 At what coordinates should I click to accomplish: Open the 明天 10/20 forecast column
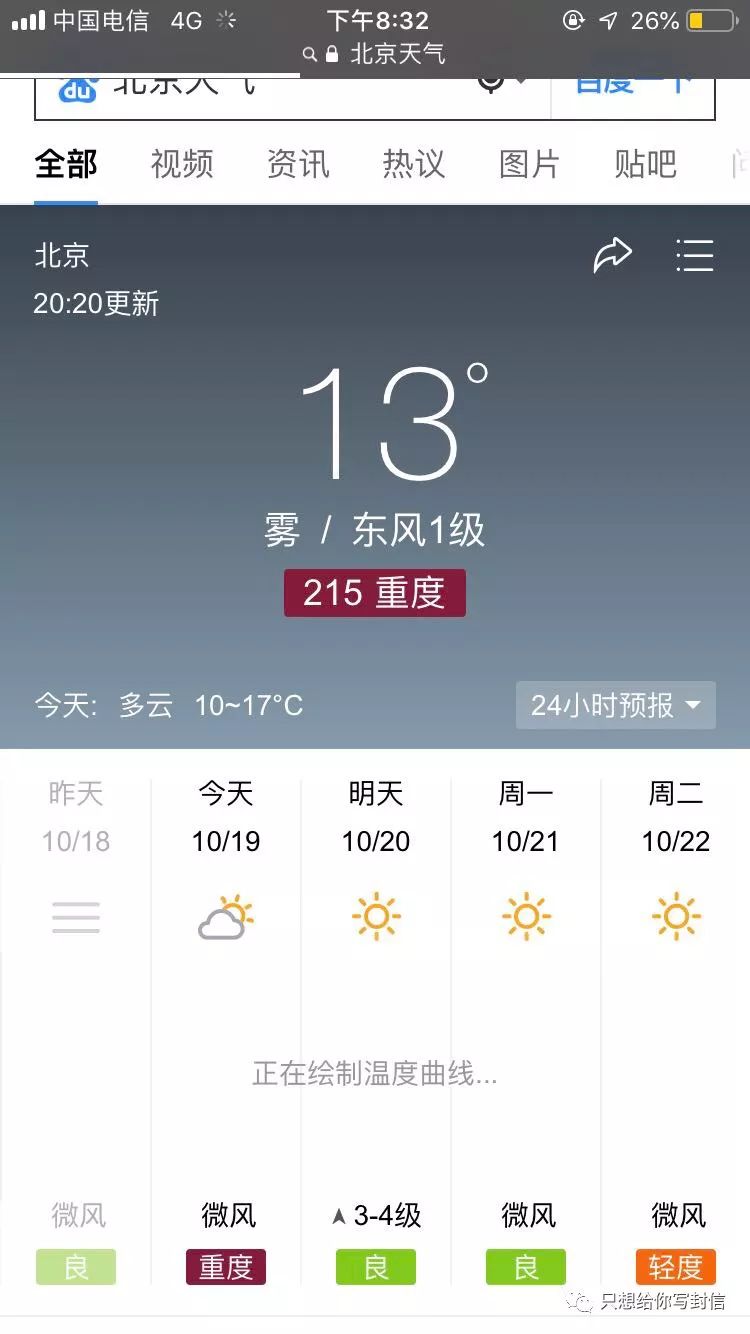click(x=376, y=1032)
